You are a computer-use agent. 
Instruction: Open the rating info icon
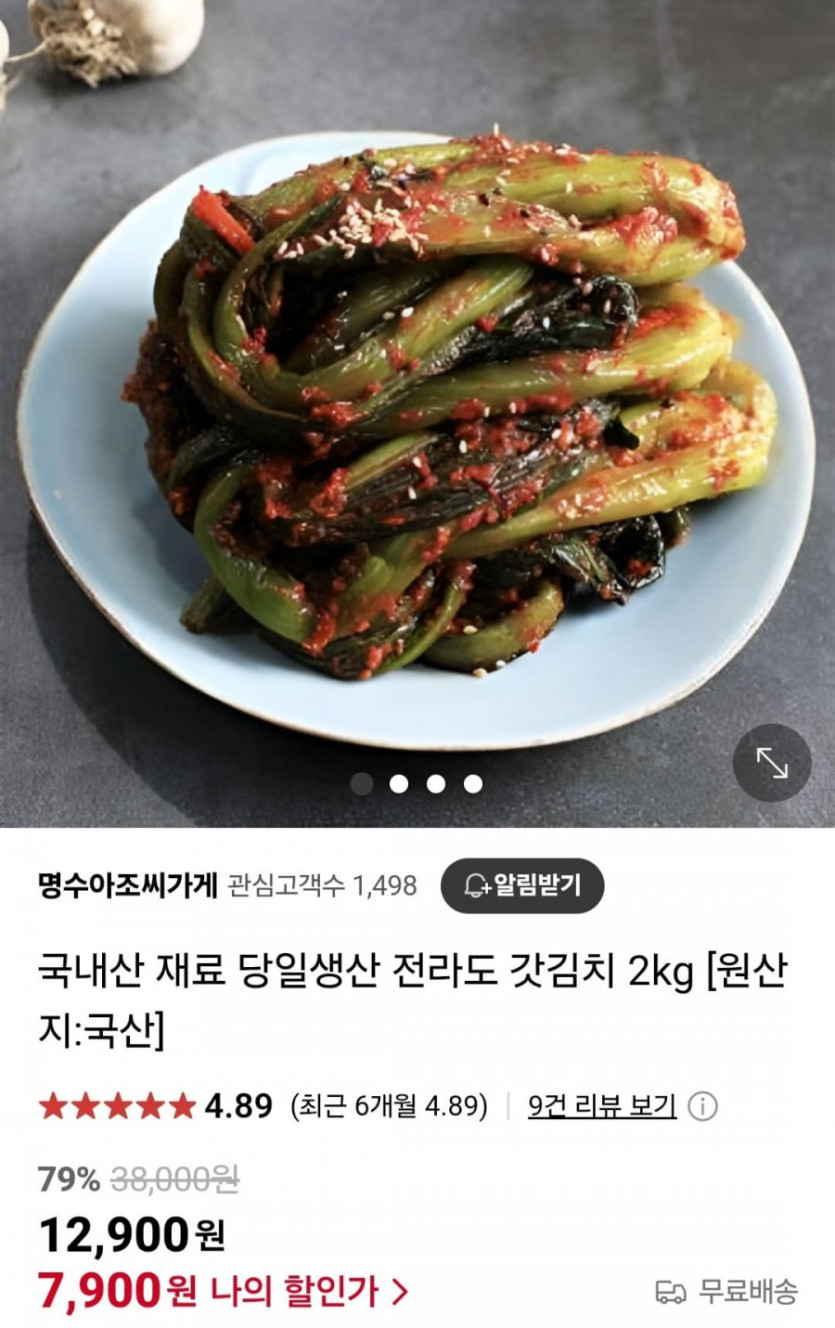pos(703,1107)
